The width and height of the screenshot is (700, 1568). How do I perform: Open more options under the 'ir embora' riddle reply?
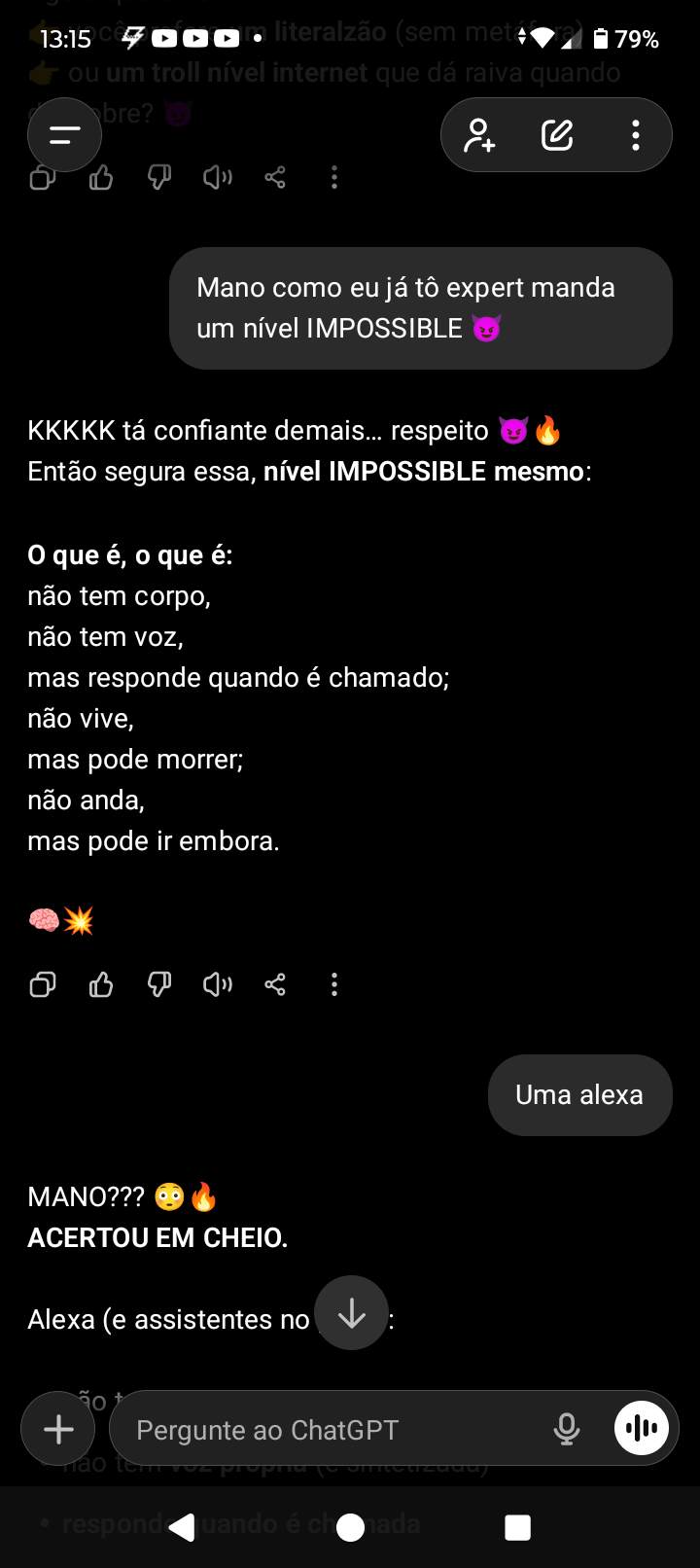point(334,985)
